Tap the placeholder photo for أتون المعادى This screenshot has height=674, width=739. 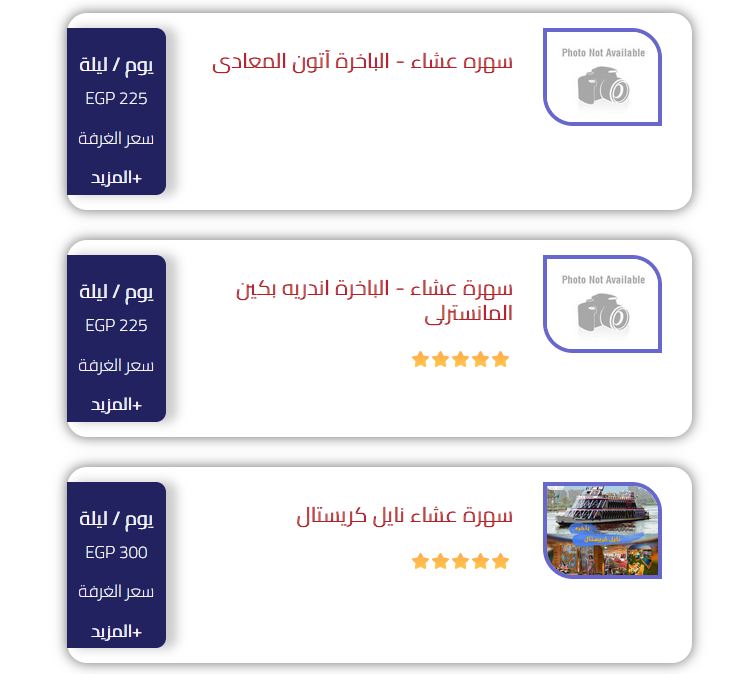tap(602, 77)
